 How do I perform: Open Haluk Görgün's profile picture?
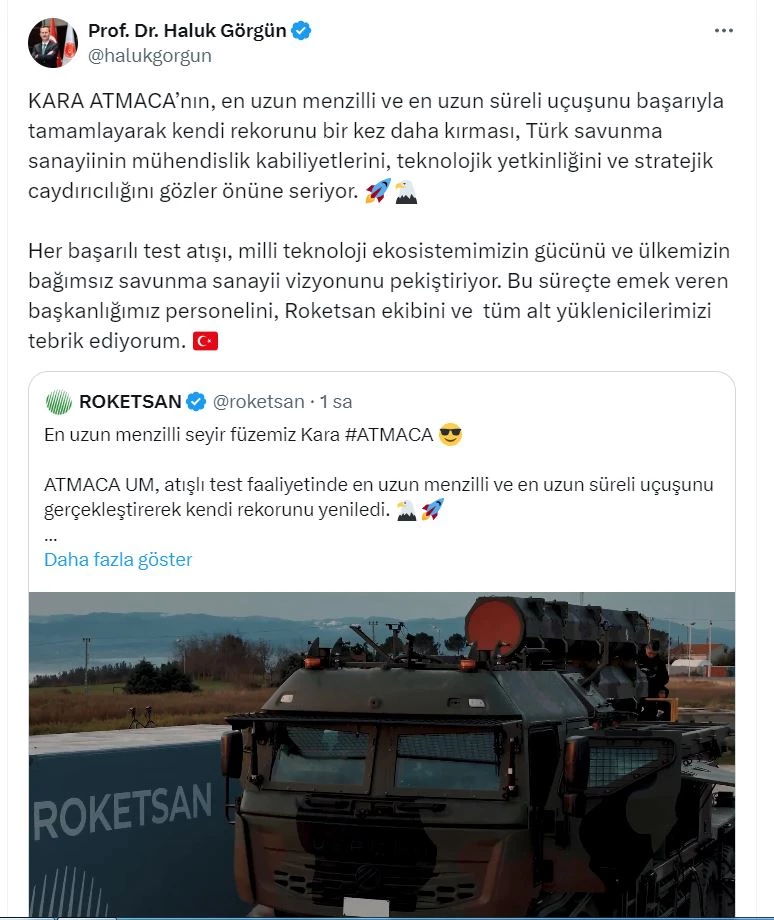53,43
